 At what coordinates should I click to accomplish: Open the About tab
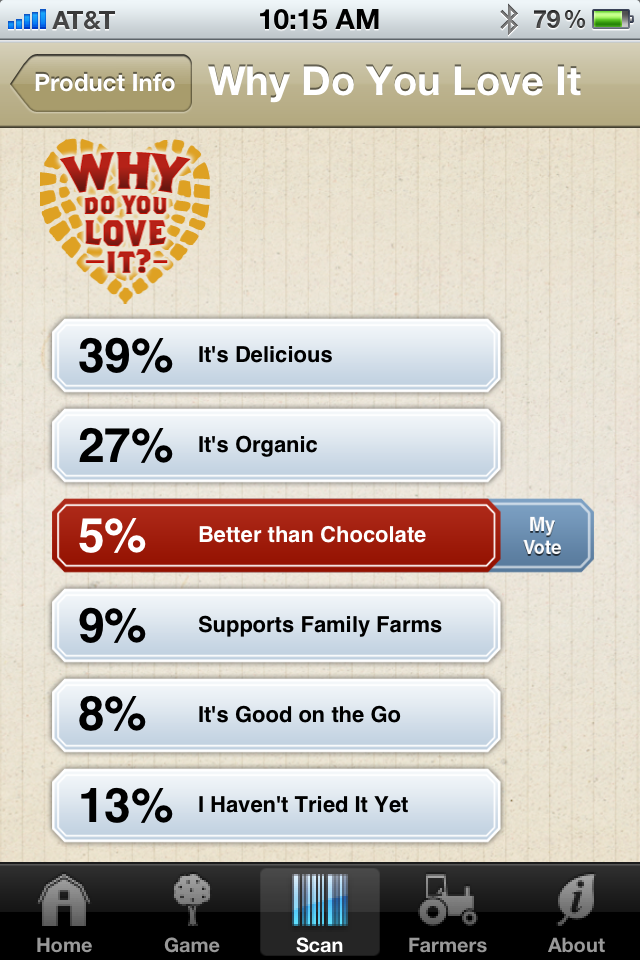click(x=576, y=913)
